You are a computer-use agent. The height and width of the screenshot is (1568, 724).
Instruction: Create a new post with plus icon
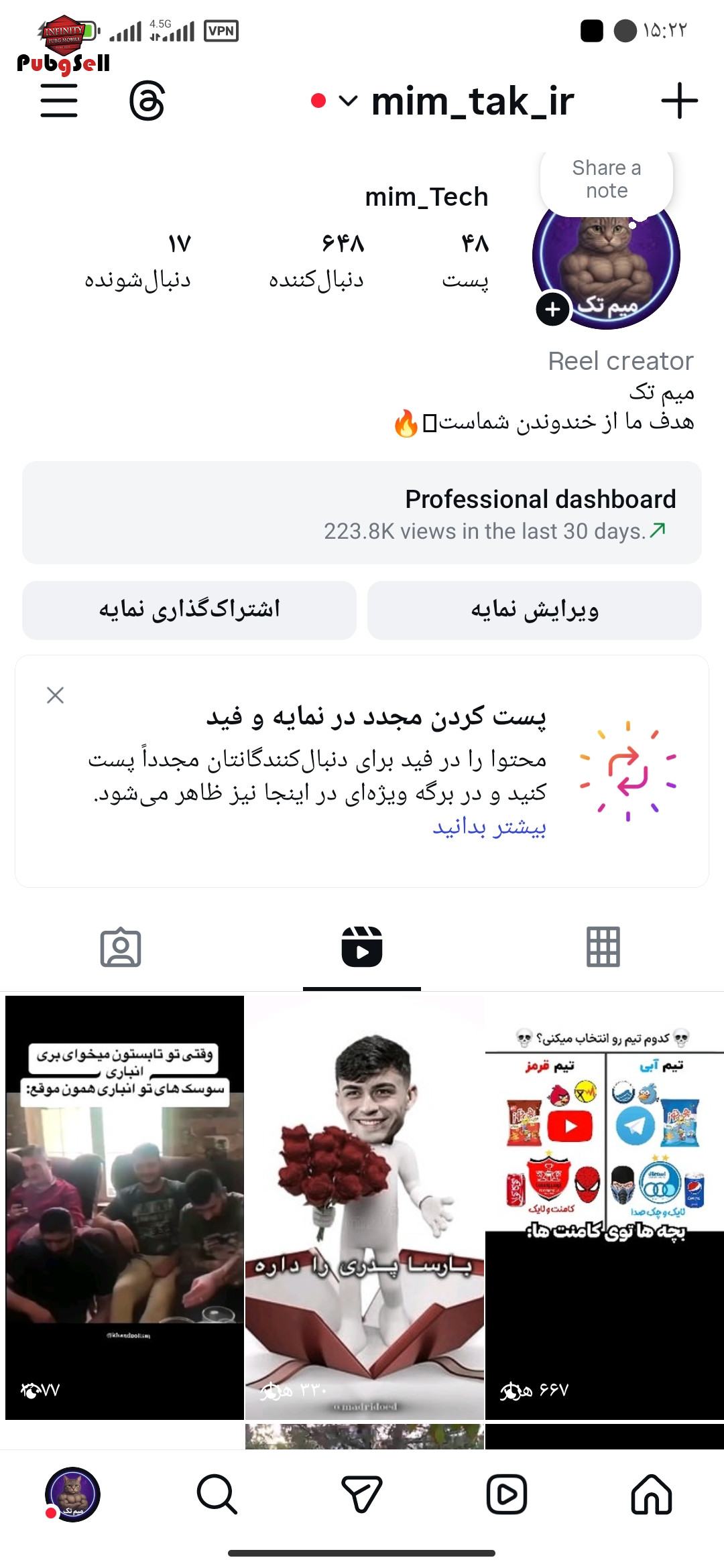pos(679,101)
